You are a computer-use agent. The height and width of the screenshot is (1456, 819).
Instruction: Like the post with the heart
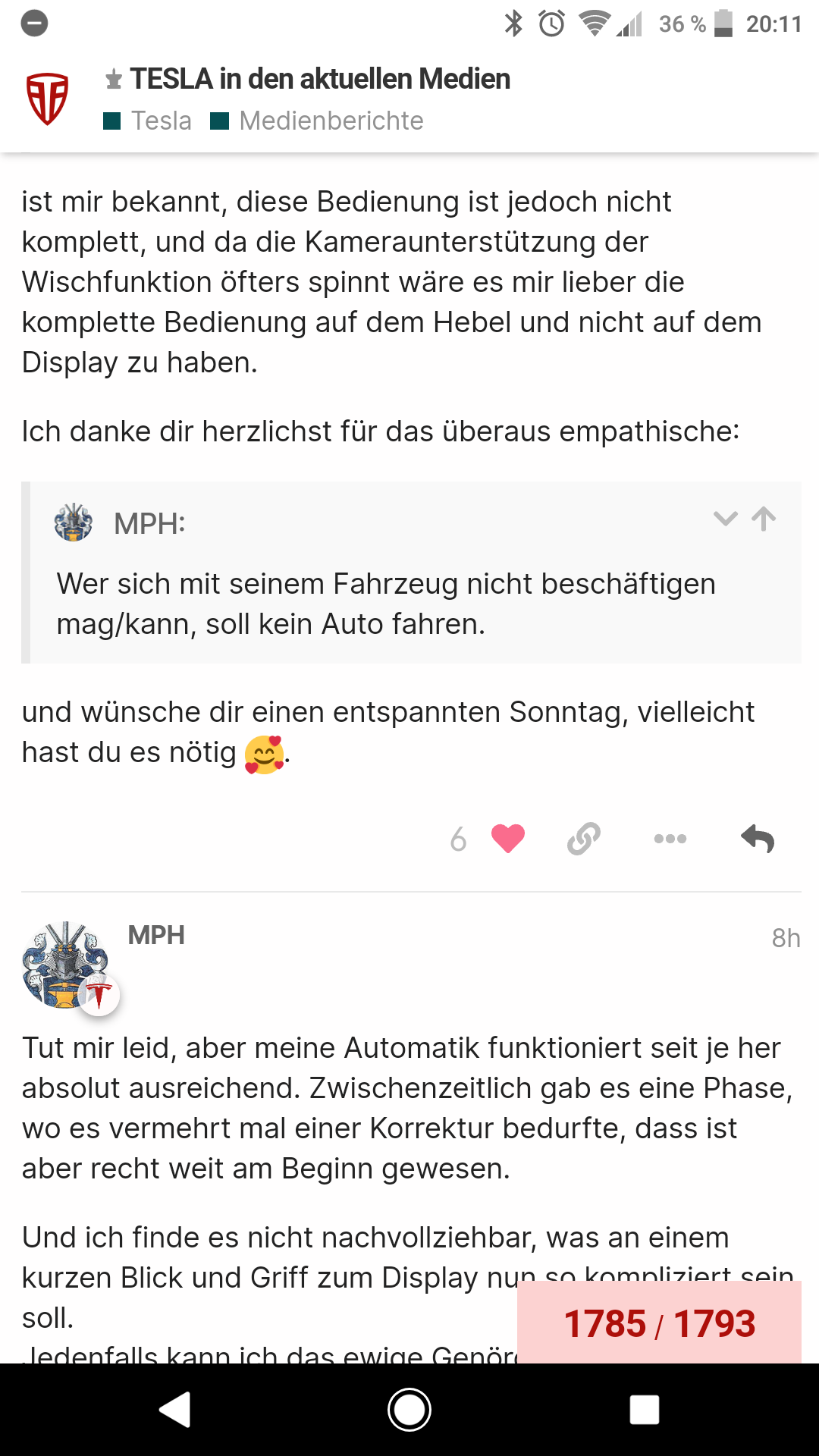508,839
